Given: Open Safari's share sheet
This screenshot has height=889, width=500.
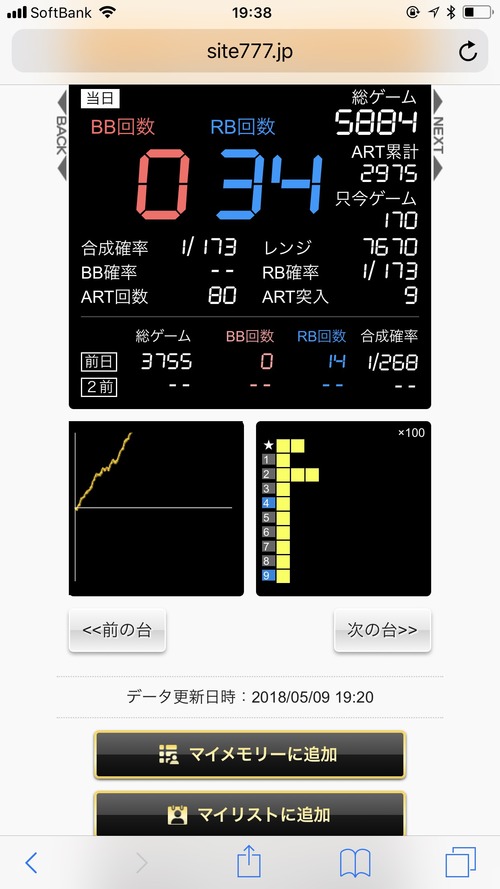Looking at the screenshot, I should pyautogui.click(x=249, y=861).
